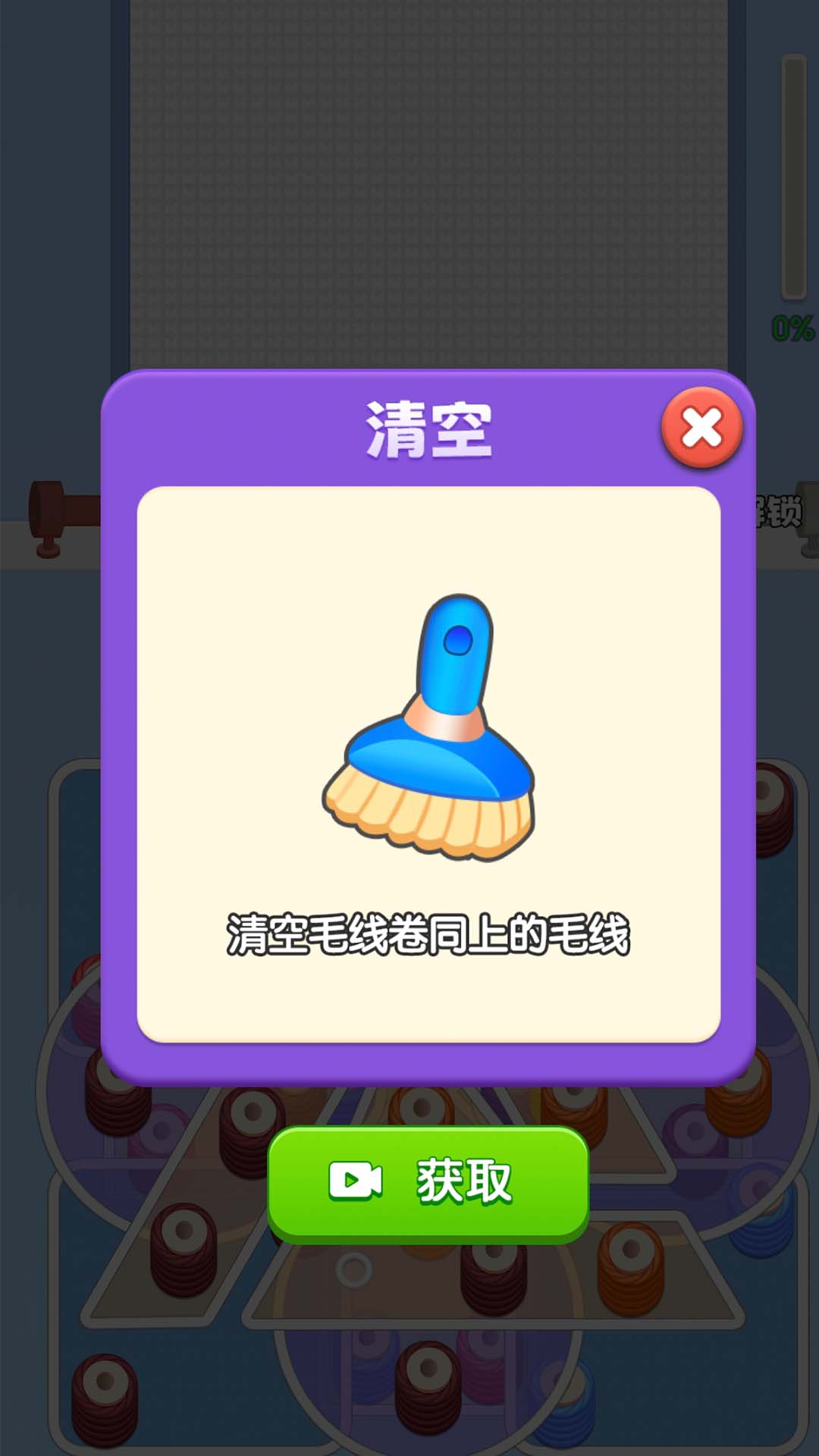Viewport: 819px width, 1456px height.
Task: Tap 获取 to watch the video ad
Action: click(x=428, y=1181)
